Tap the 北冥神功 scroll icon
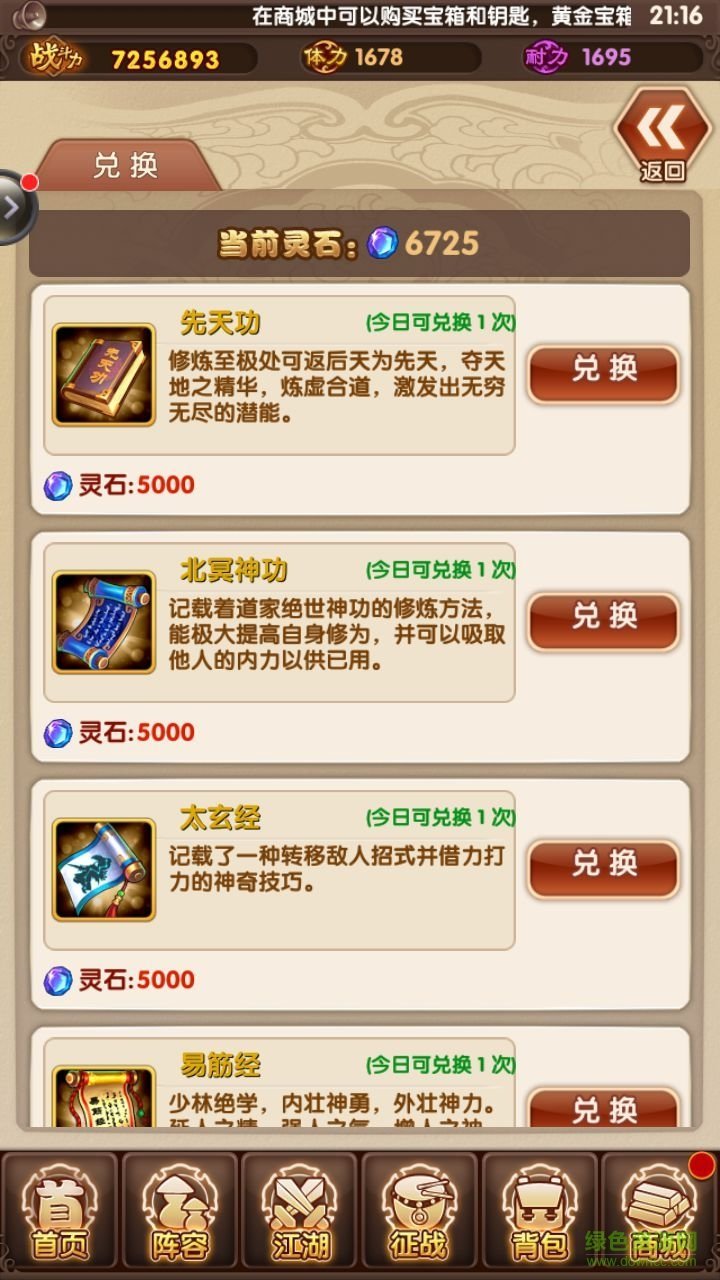 point(104,622)
